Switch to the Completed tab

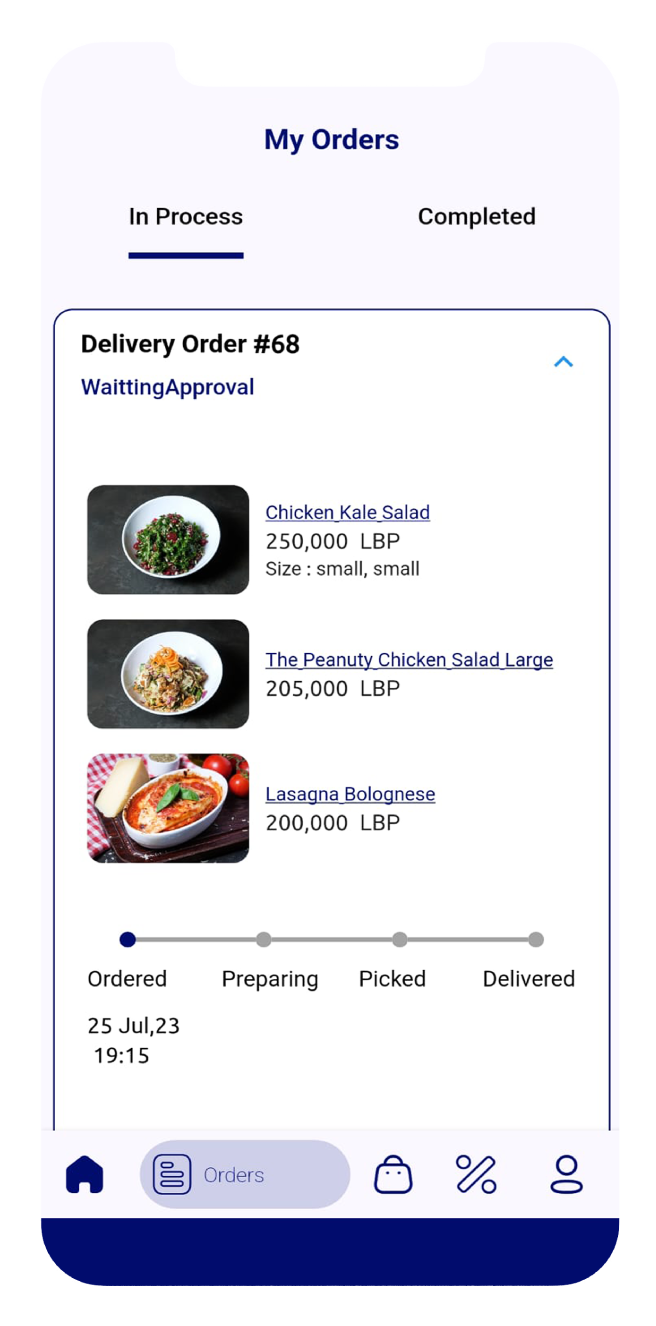point(476,217)
